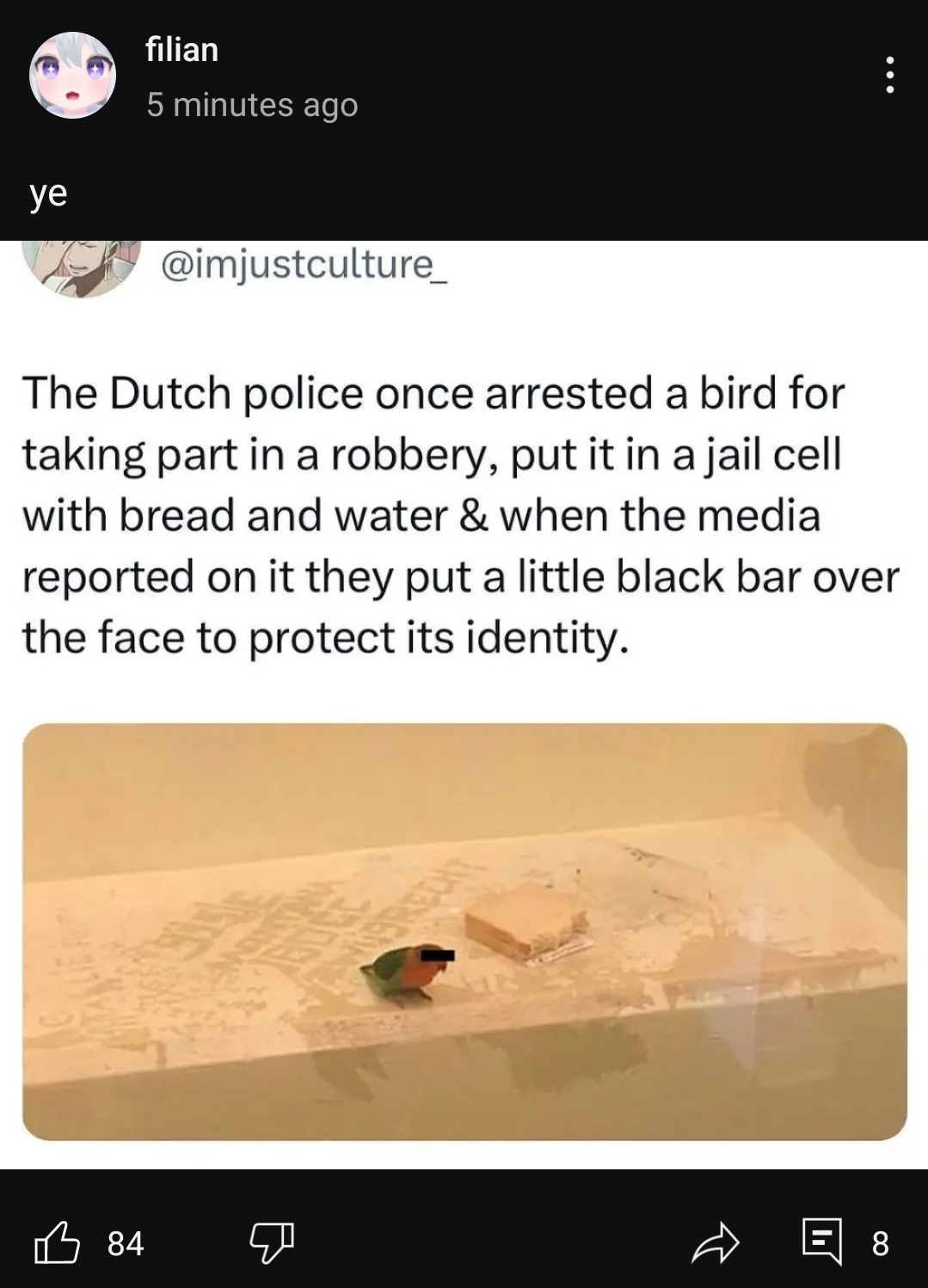The width and height of the screenshot is (928, 1288).
Task: Open filian's channel avatar
Action: pyautogui.click(x=73, y=76)
